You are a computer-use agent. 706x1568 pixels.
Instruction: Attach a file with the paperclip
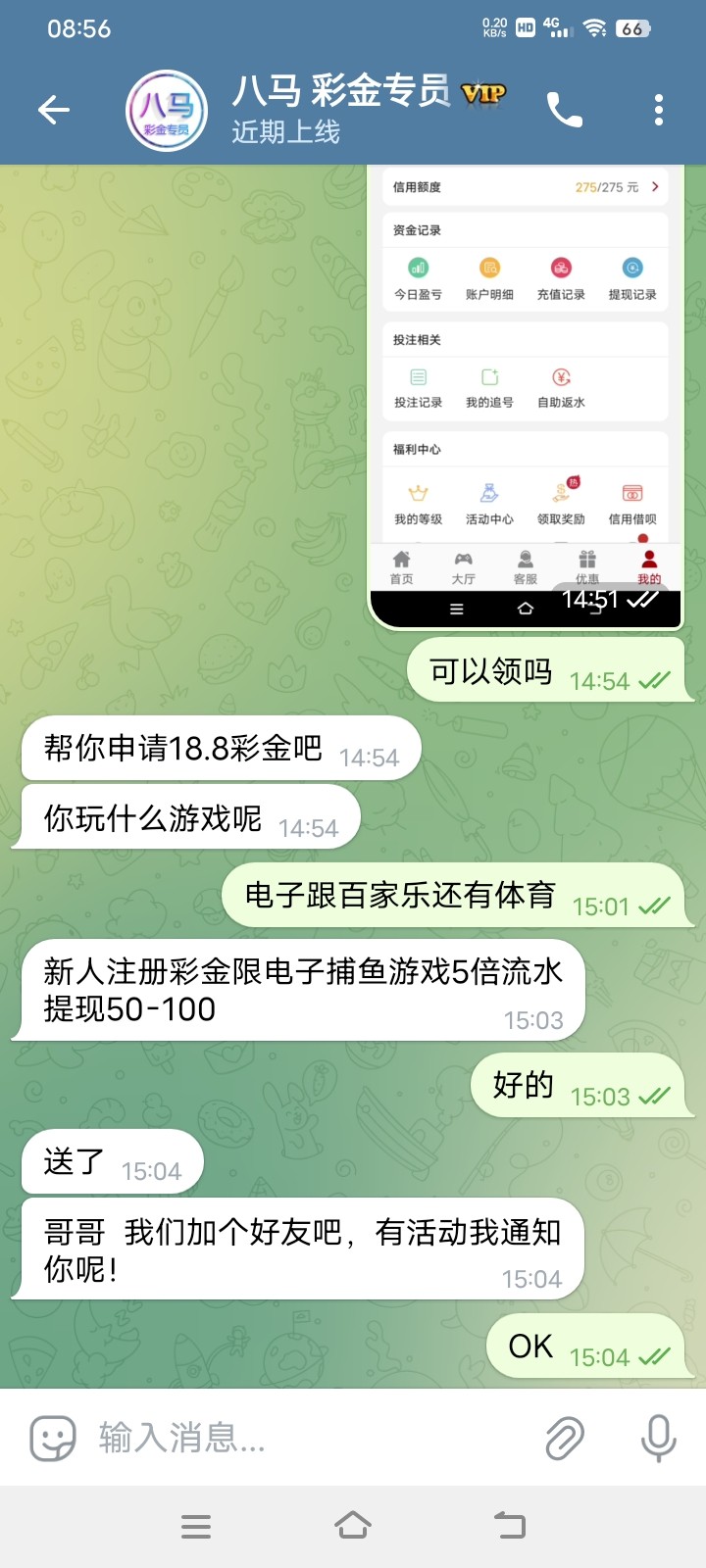565,1438
